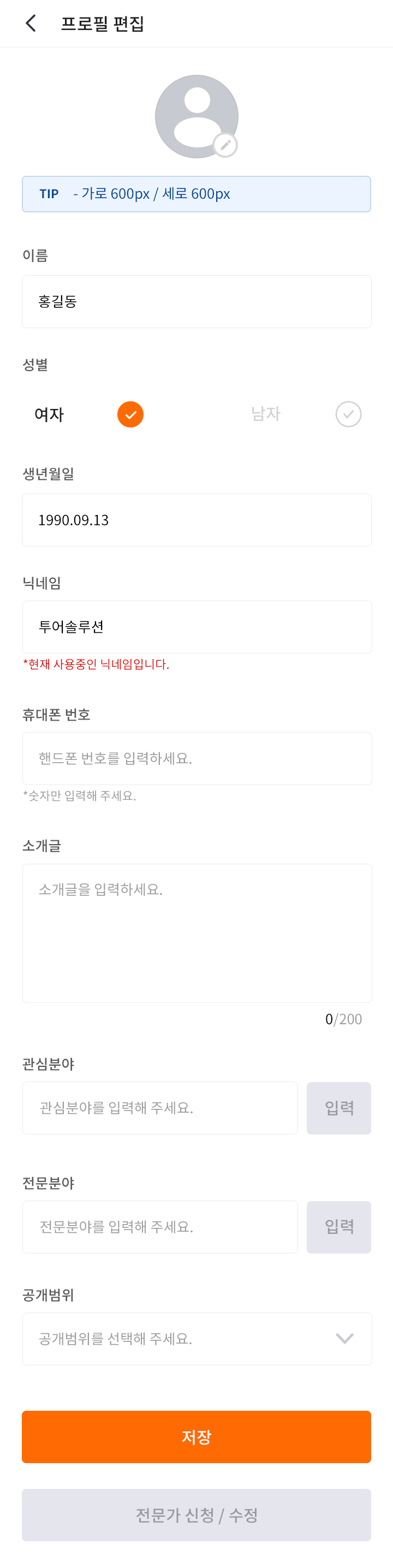Select 여자 as gender

pyautogui.click(x=130, y=414)
